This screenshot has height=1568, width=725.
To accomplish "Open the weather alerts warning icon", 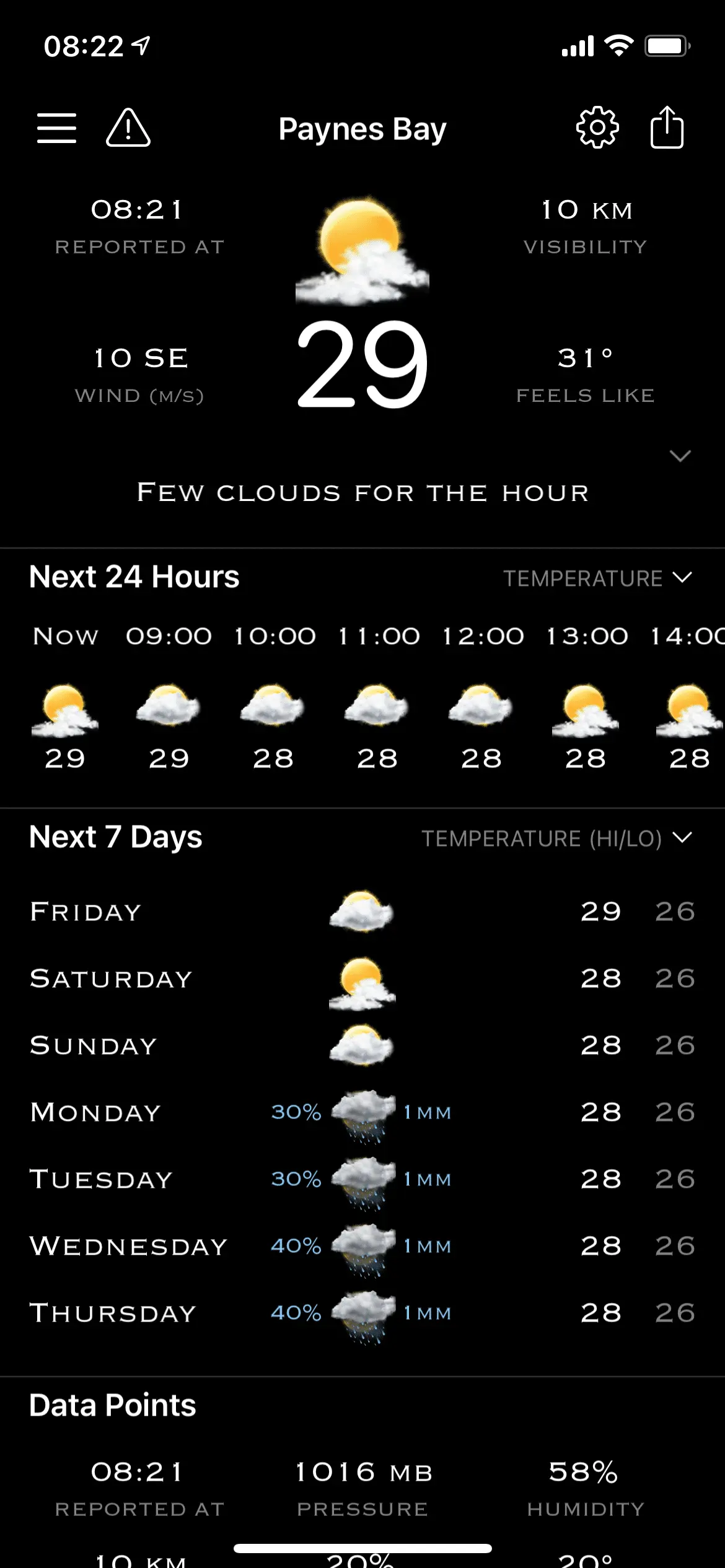I will point(128,129).
